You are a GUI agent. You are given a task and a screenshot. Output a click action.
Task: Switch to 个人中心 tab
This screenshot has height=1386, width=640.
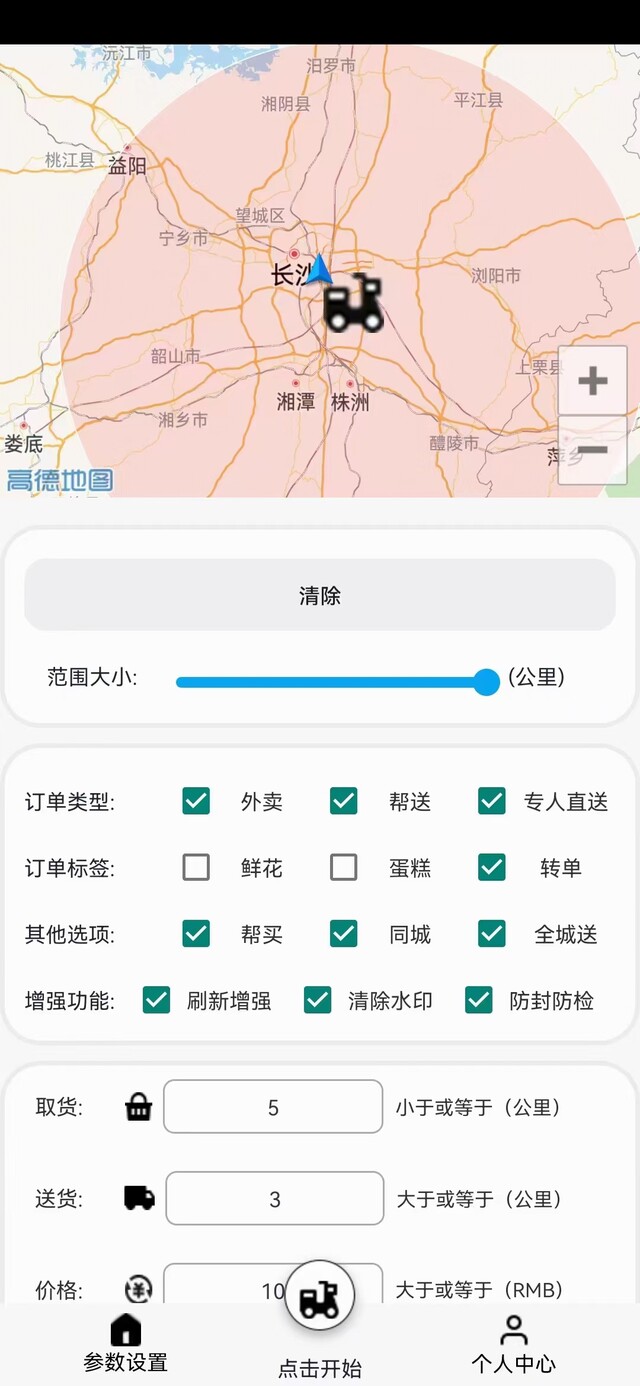(x=514, y=1345)
